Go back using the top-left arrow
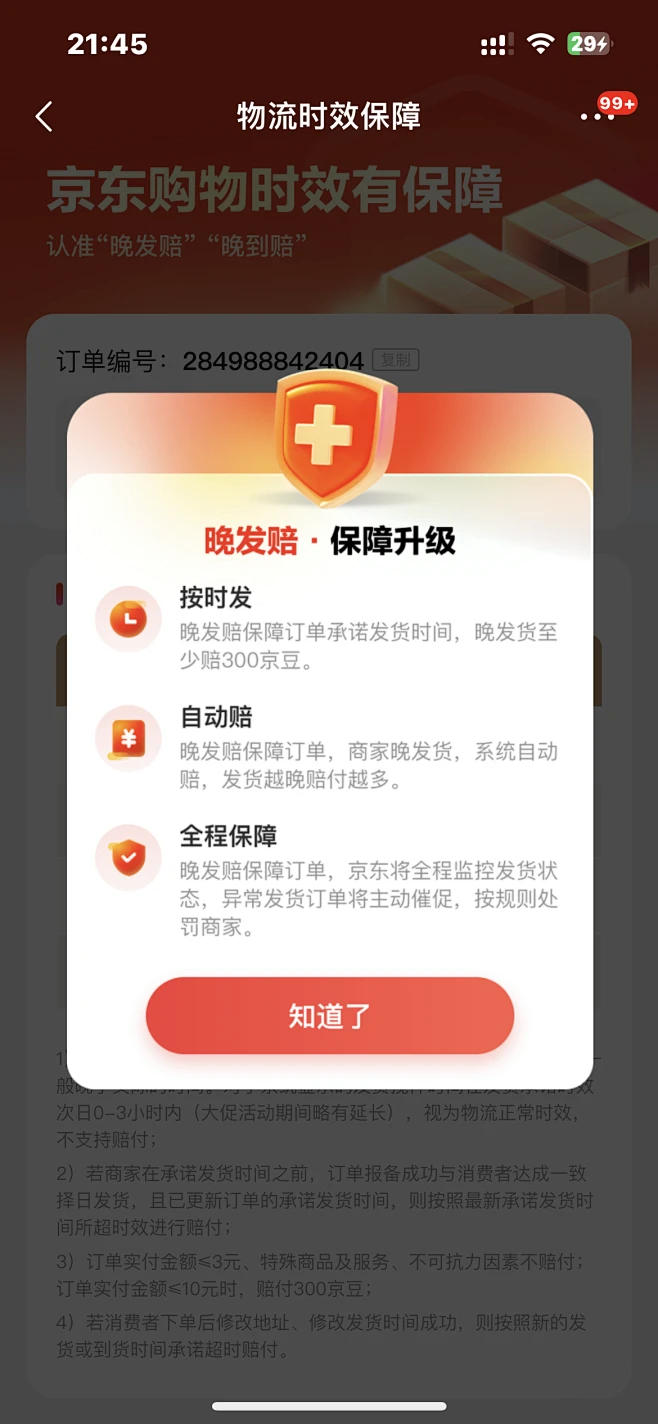 44,116
